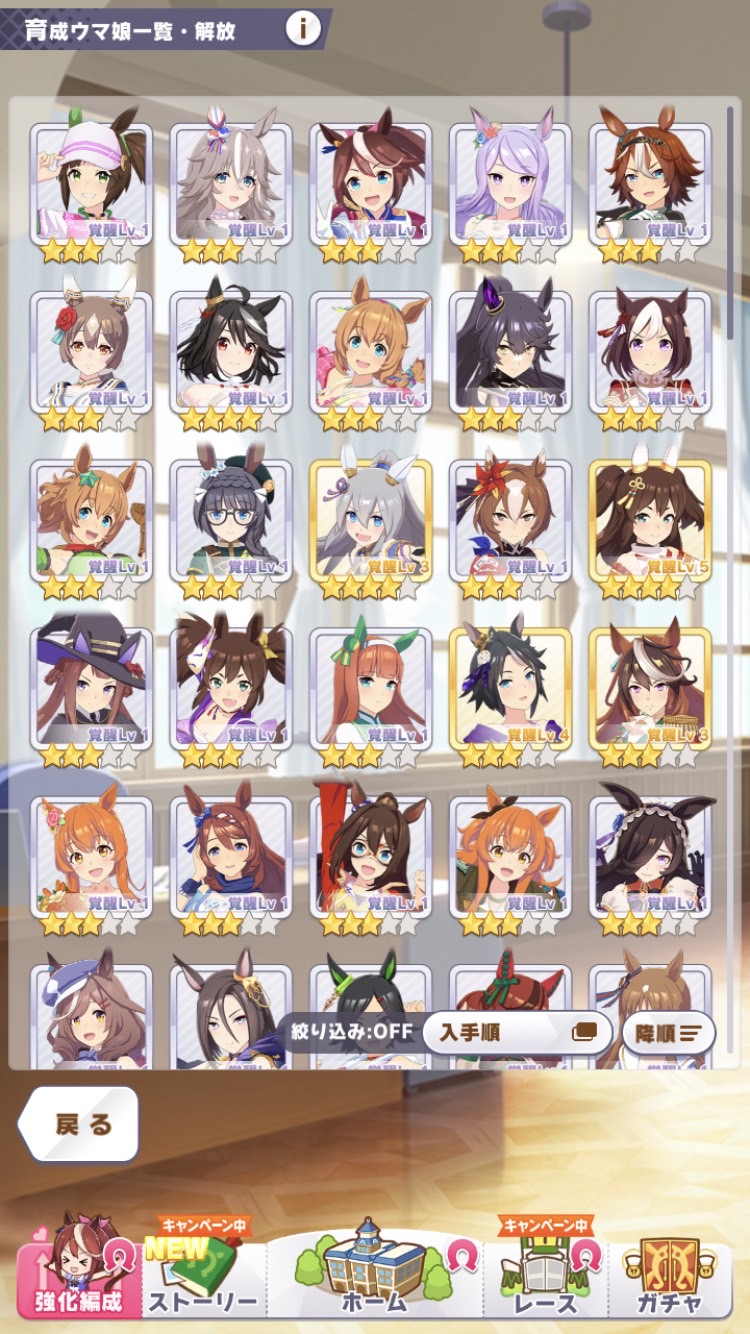
Task: Select the girl in the purple witch hat
Action: [91, 695]
